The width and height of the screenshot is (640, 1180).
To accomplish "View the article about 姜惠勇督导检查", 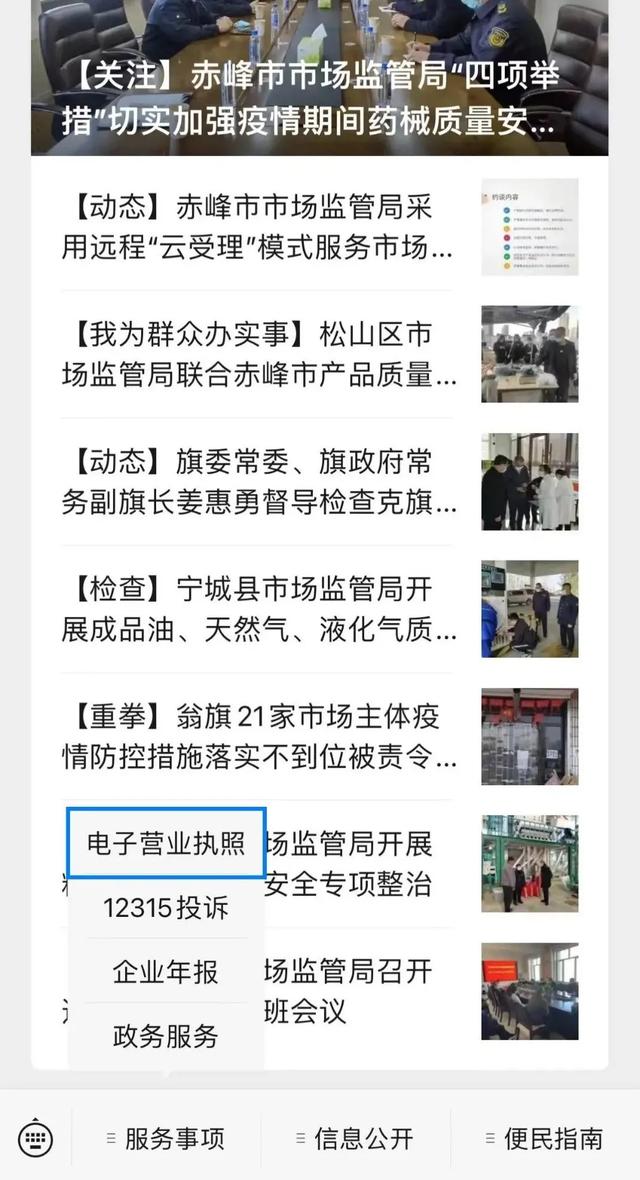I will point(260,482).
